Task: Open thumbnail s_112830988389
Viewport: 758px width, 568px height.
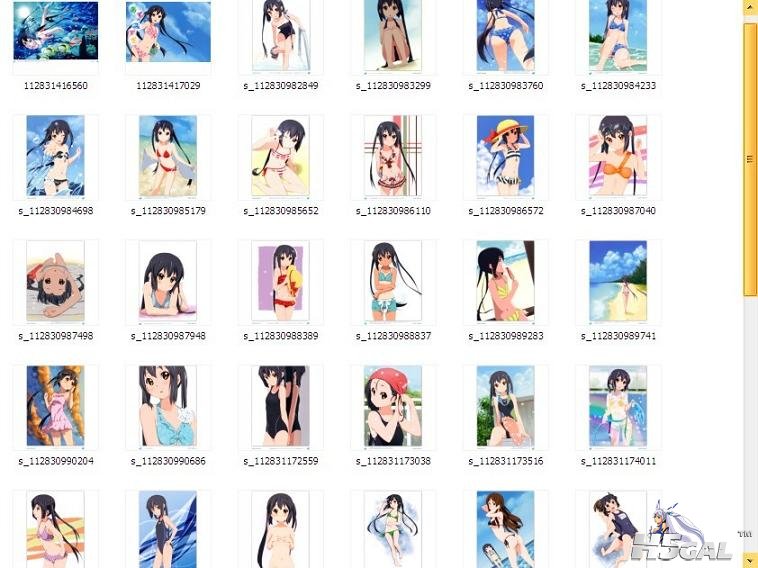Action: 281,281
